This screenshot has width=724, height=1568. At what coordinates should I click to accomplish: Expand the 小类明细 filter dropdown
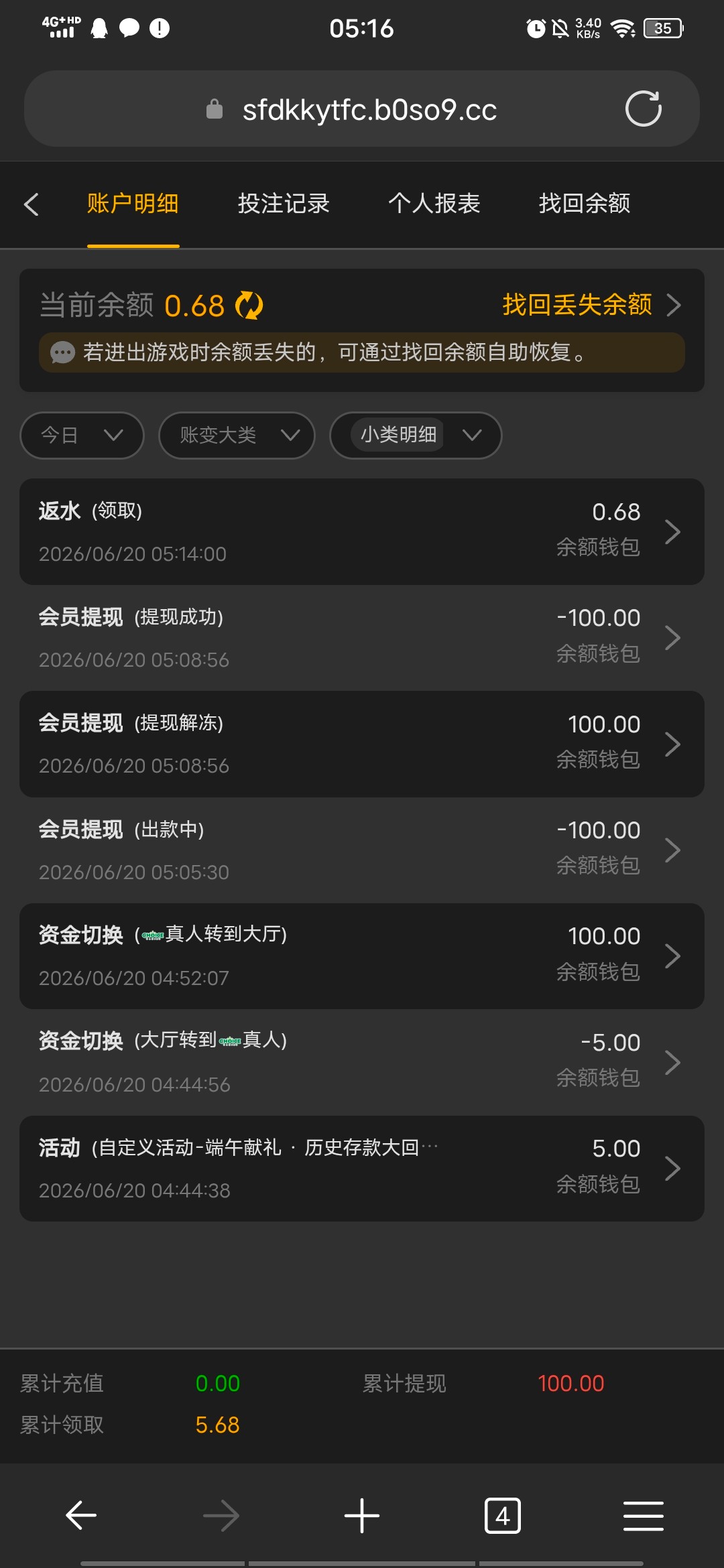pyautogui.click(x=416, y=436)
